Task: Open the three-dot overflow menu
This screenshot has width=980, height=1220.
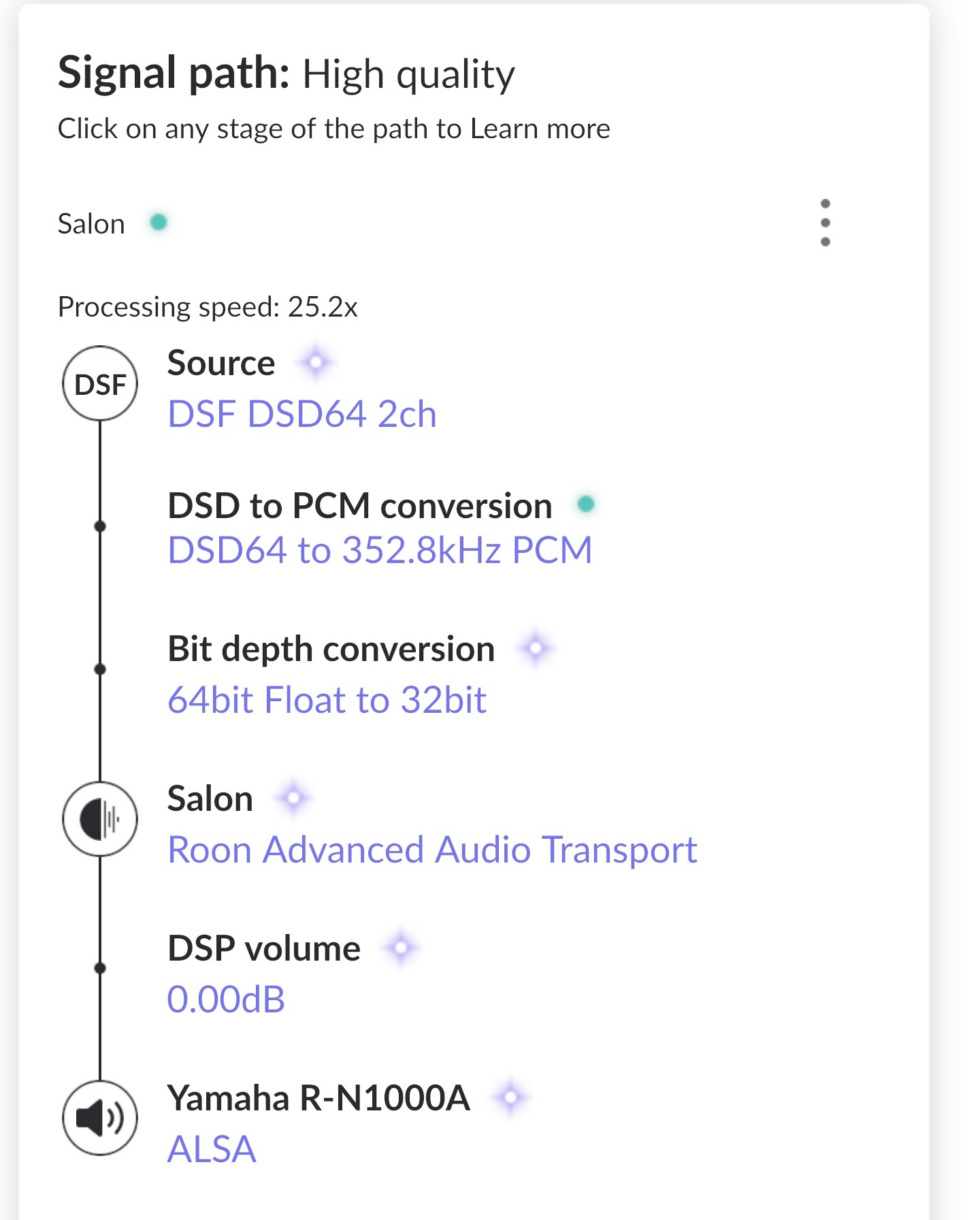Action: coord(826,223)
